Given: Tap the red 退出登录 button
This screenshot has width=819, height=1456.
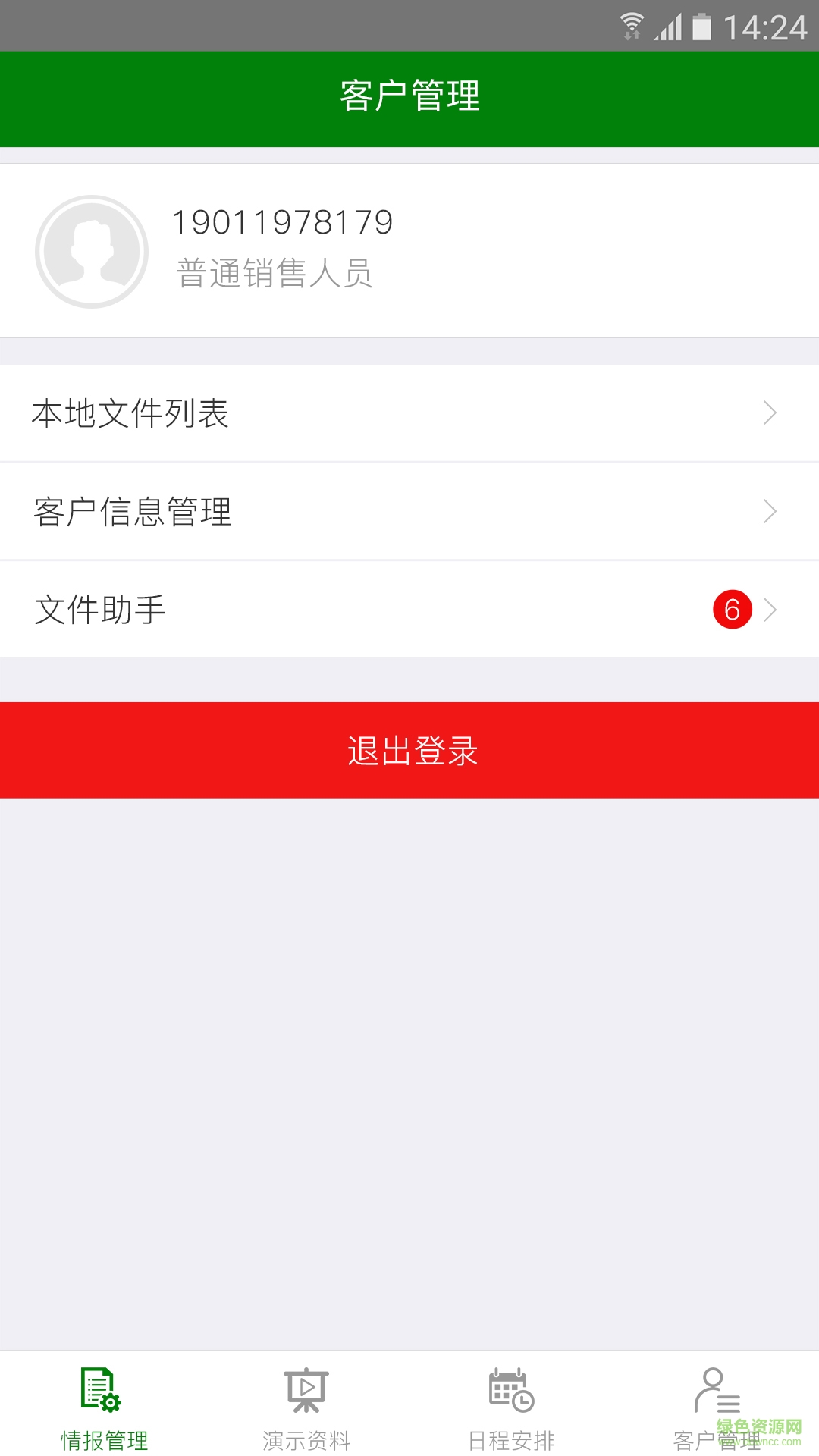Looking at the screenshot, I should point(409,750).
